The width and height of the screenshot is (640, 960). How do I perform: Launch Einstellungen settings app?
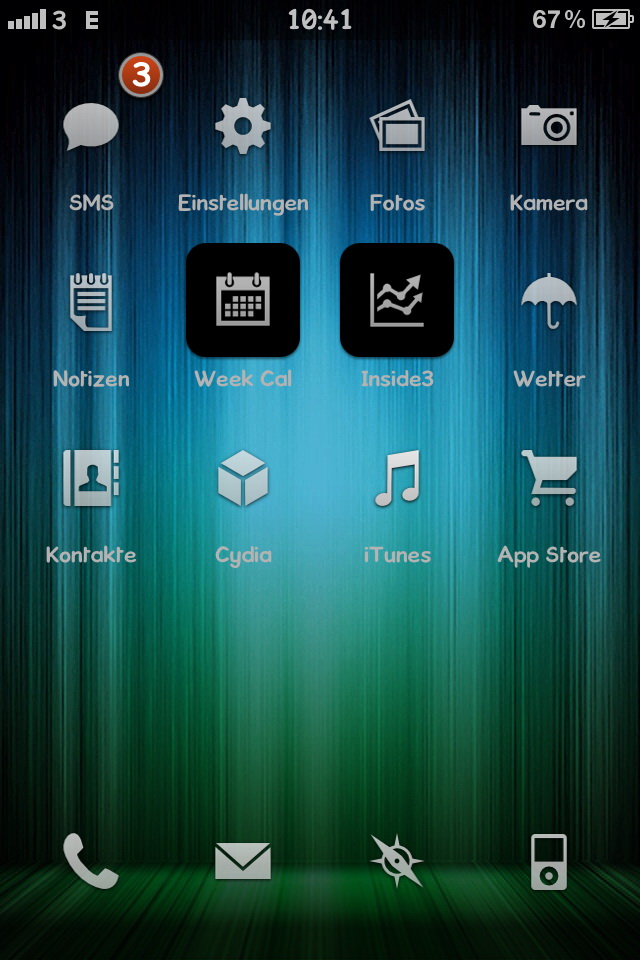243,128
